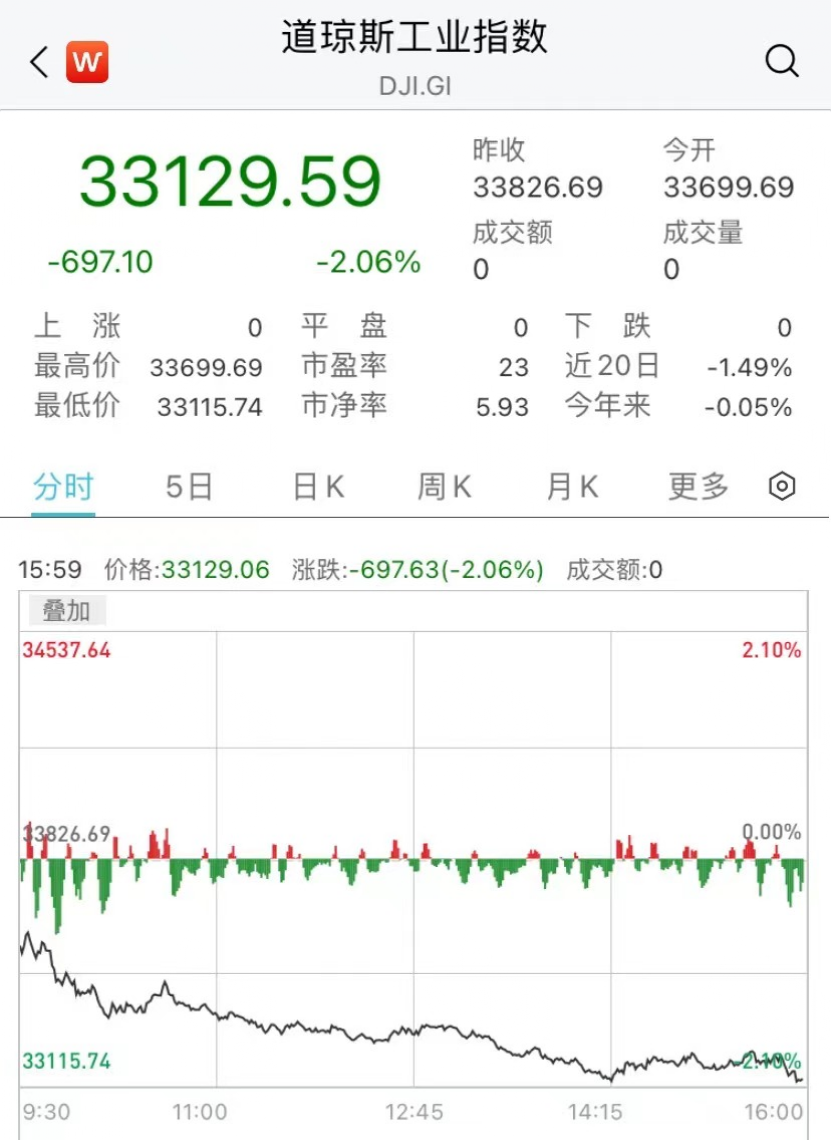Open the search magnifier icon
Screen dimensions: 831x1140
click(x=781, y=61)
